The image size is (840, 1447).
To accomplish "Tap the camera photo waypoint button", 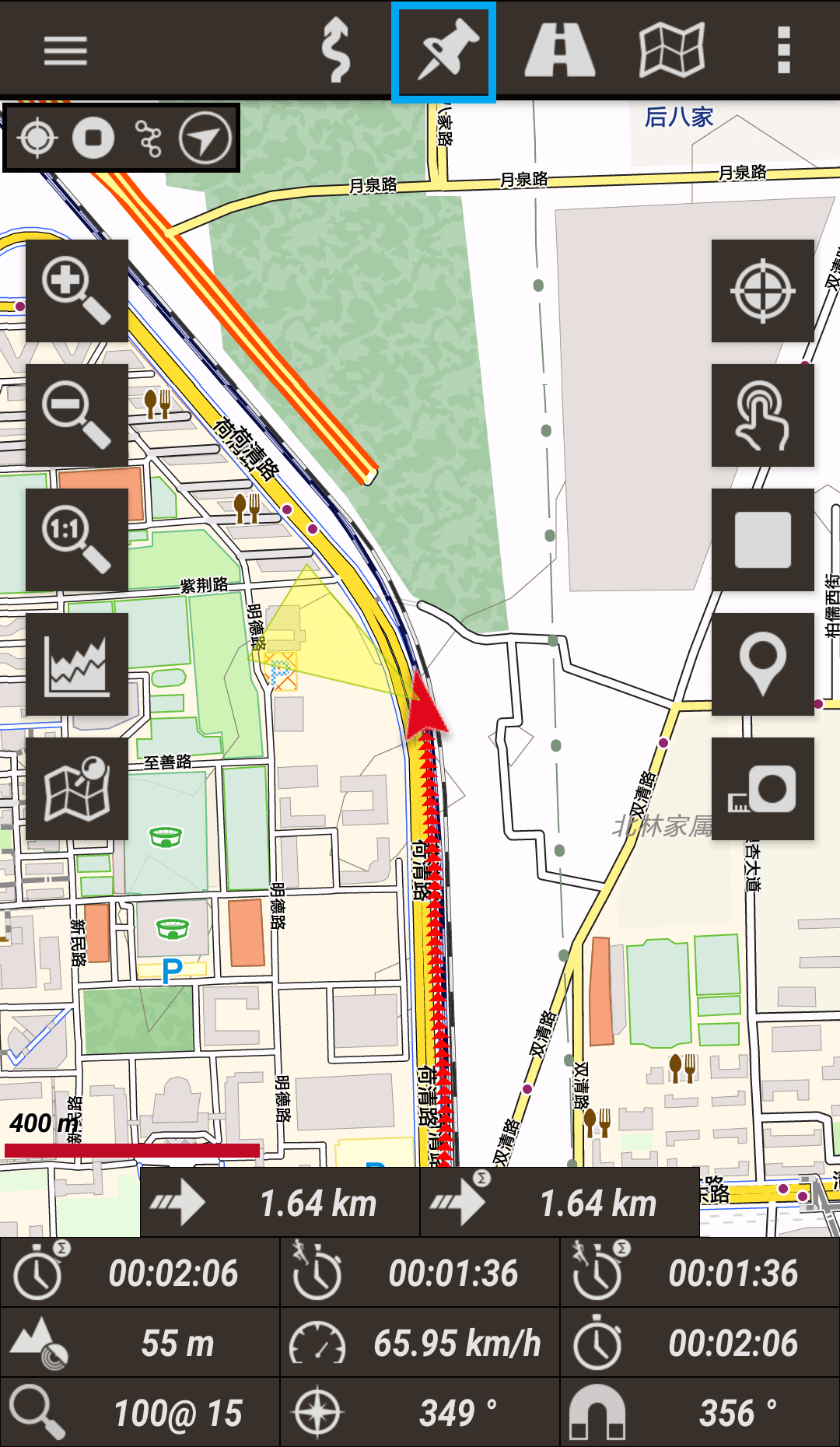I will pyautogui.click(x=762, y=788).
